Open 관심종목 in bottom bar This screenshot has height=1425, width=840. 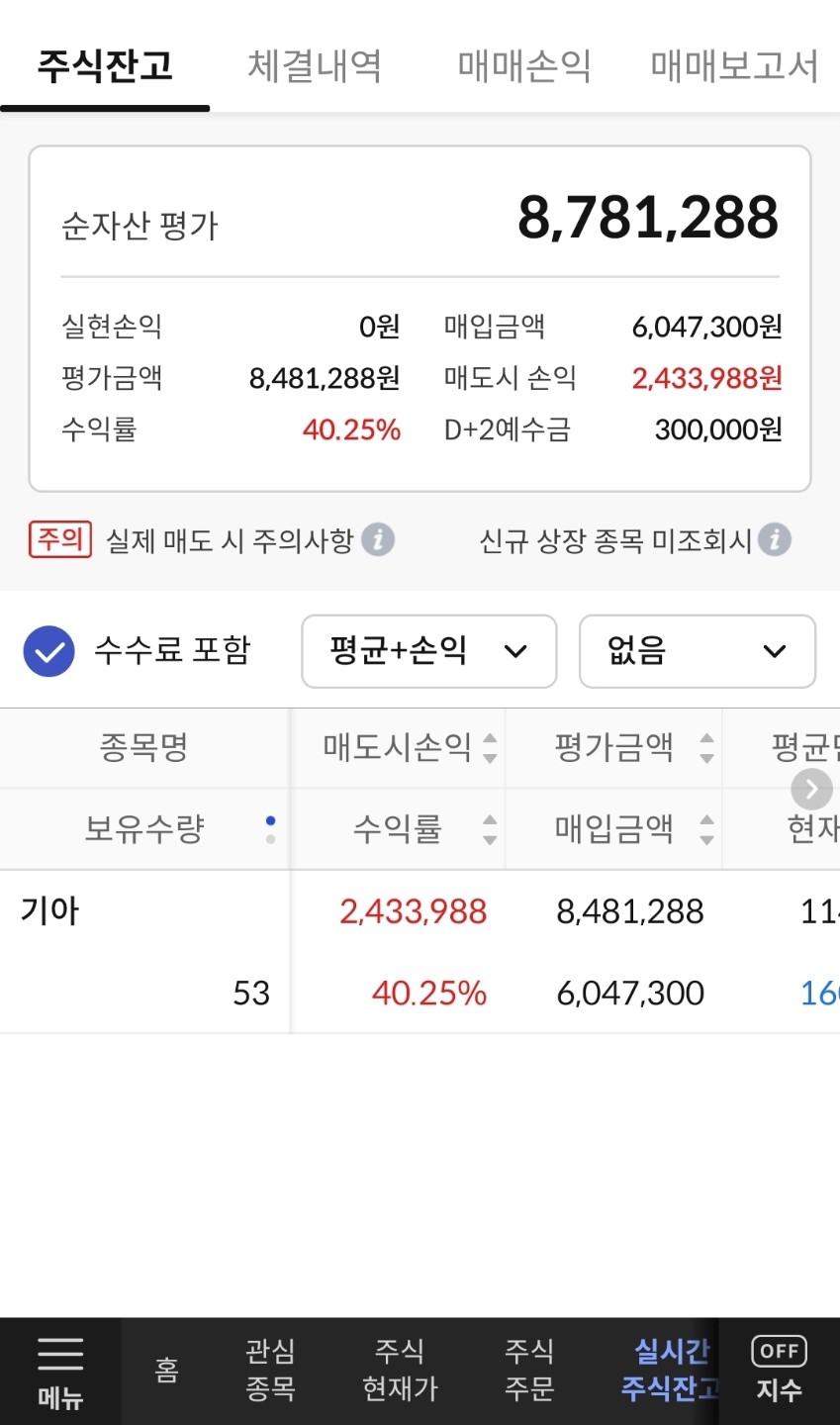pyautogui.click(x=270, y=1371)
